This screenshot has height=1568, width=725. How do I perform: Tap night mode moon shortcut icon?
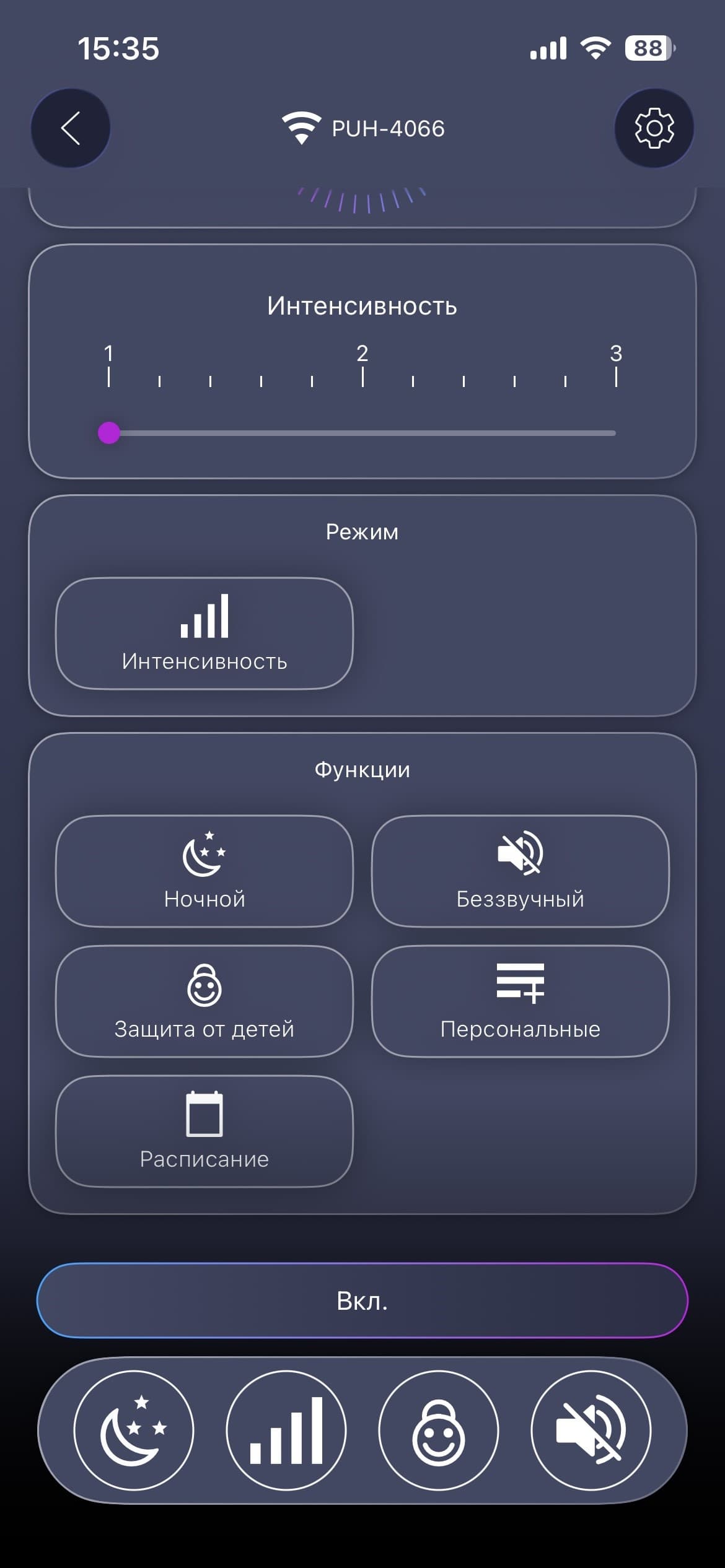(x=134, y=1431)
